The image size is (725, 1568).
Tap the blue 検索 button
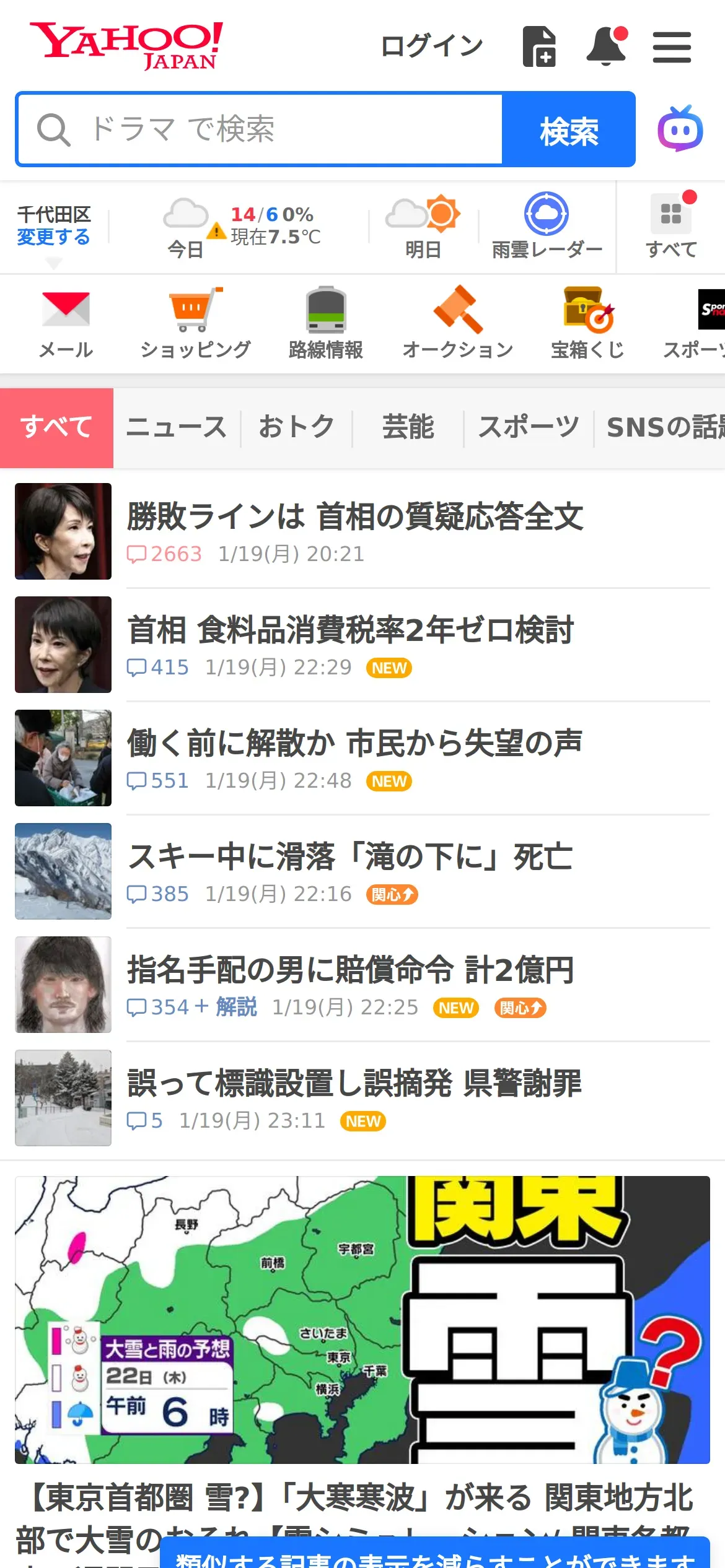pyautogui.click(x=568, y=129)
